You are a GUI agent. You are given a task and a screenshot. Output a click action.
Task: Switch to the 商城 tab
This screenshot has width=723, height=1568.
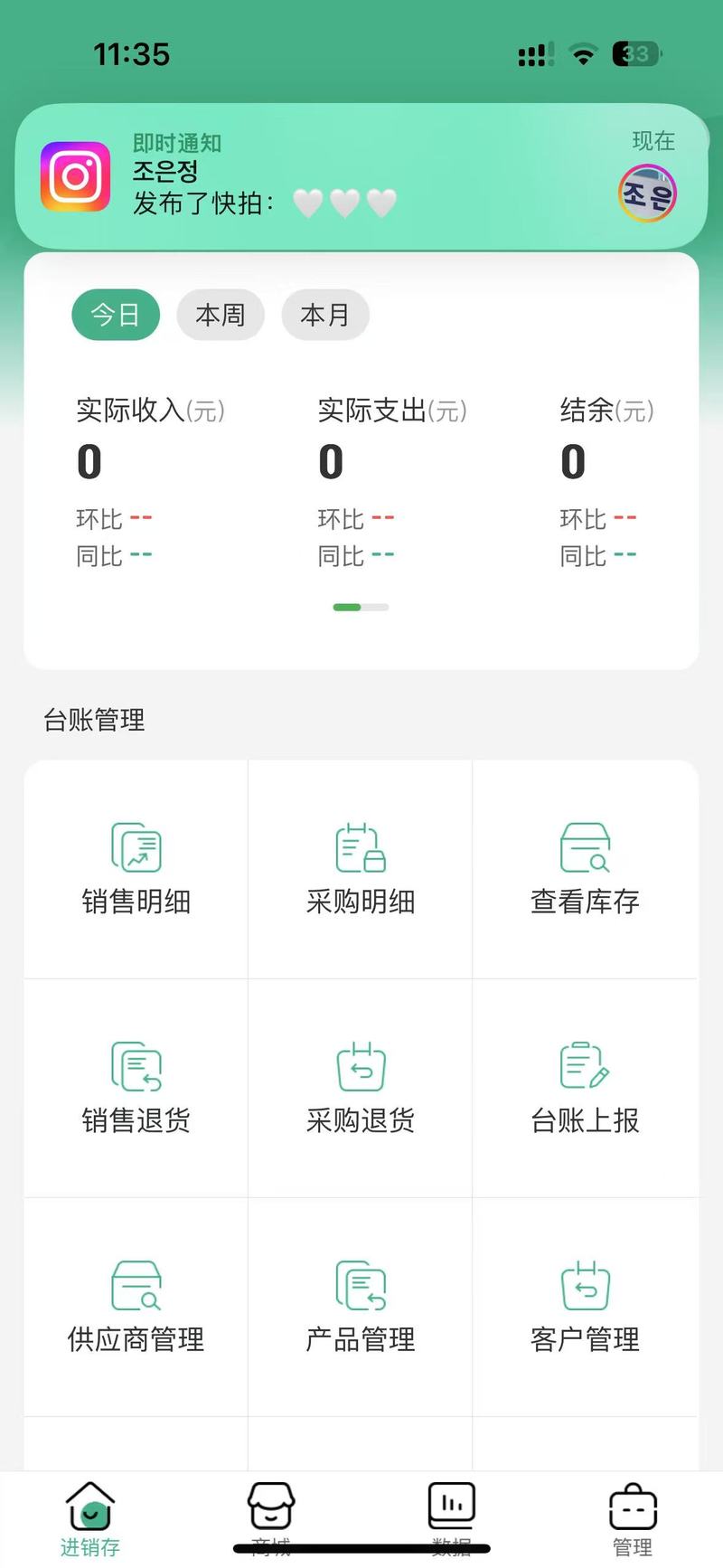coord(271,1519)
